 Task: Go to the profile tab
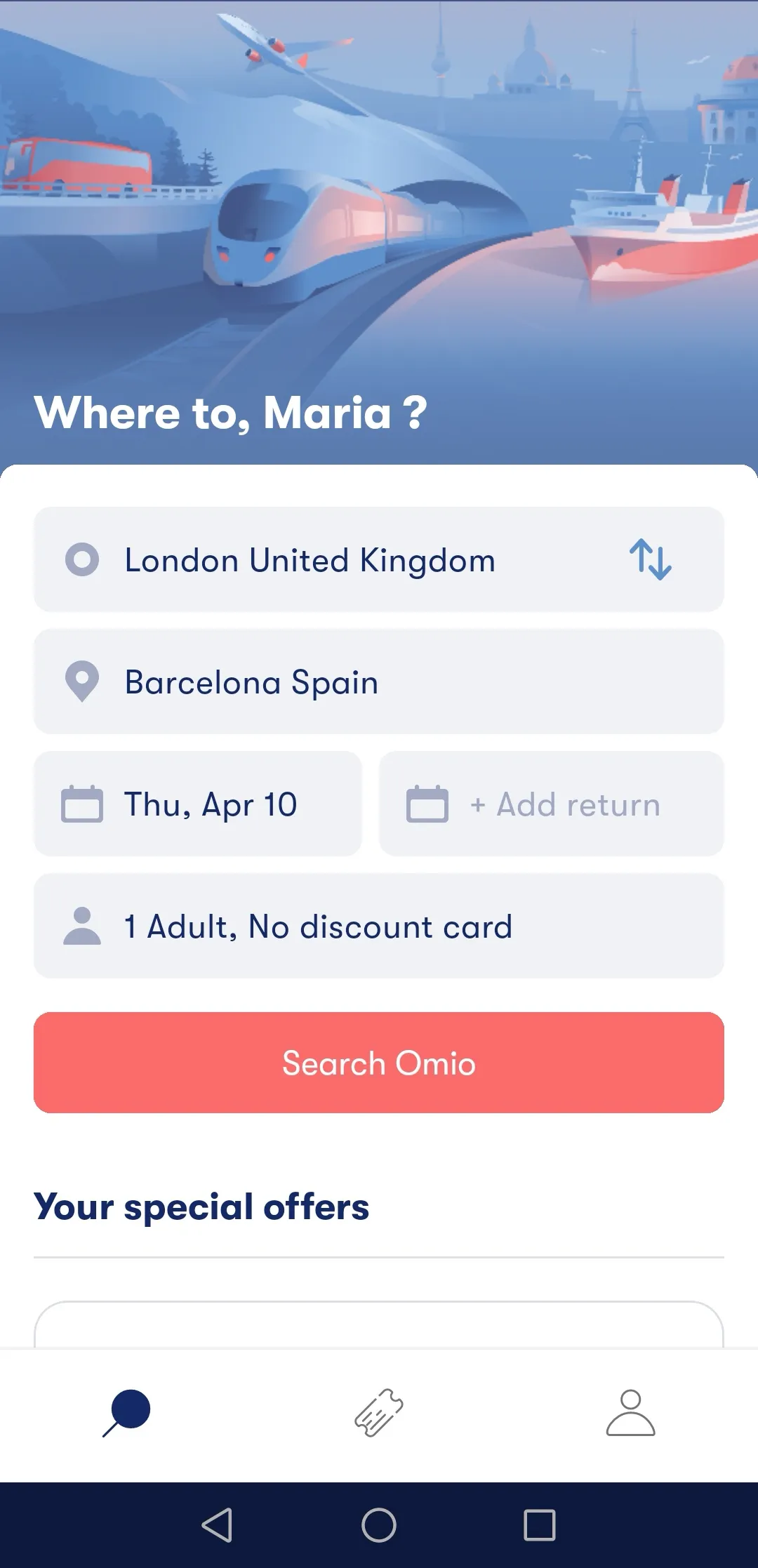tap(630, 1412)
